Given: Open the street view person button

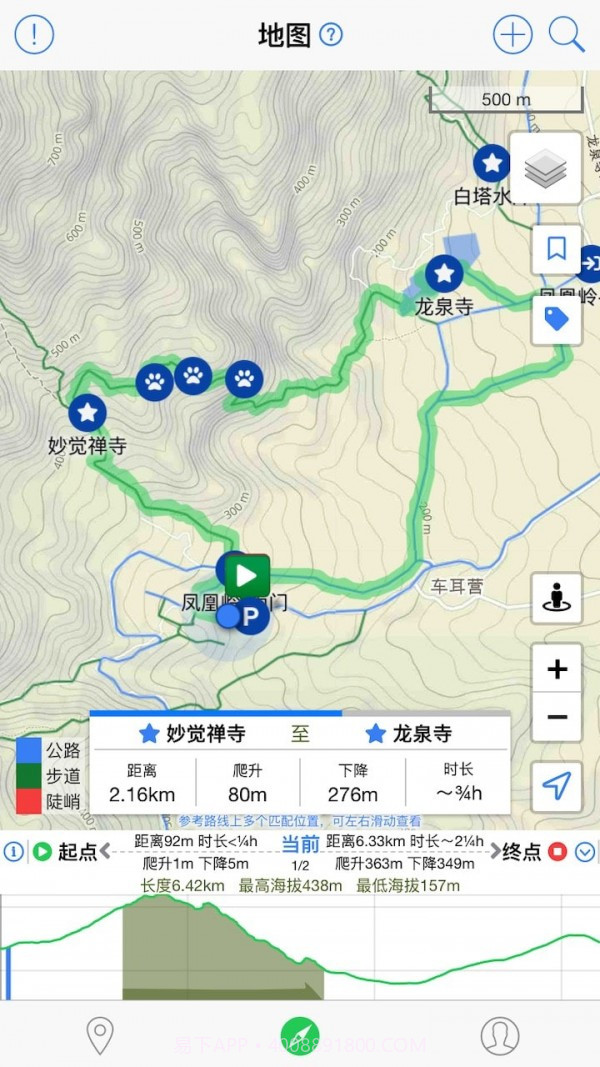Looking at the screenshot, I should pyautogui.click(x=557, y=599).
